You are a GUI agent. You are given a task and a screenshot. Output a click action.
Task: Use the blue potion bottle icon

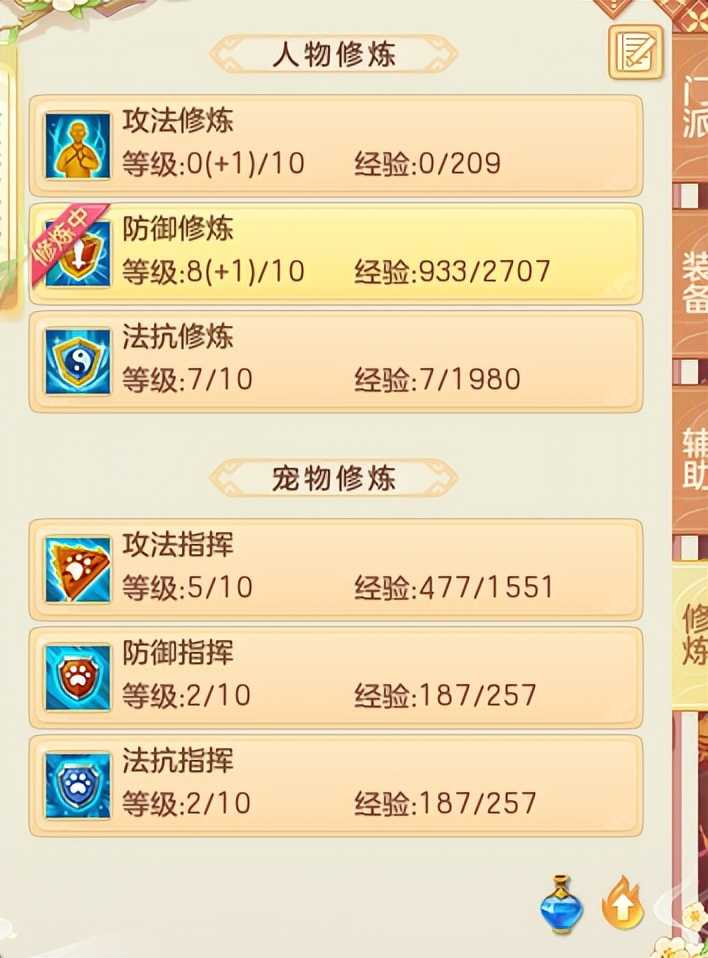[x=562, y=903]
